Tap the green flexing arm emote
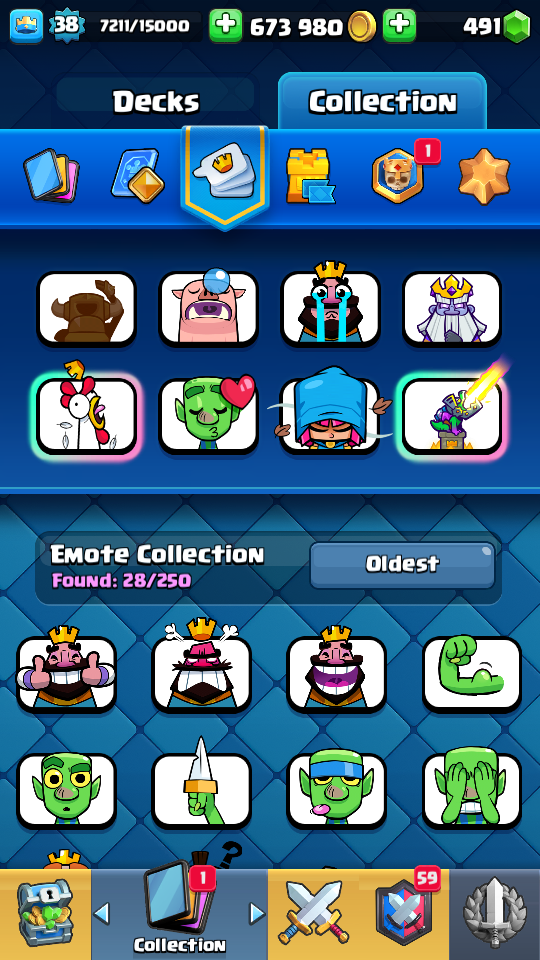Image resolution: width=540 pixels, height=960 pixels. tap(472, 674)
